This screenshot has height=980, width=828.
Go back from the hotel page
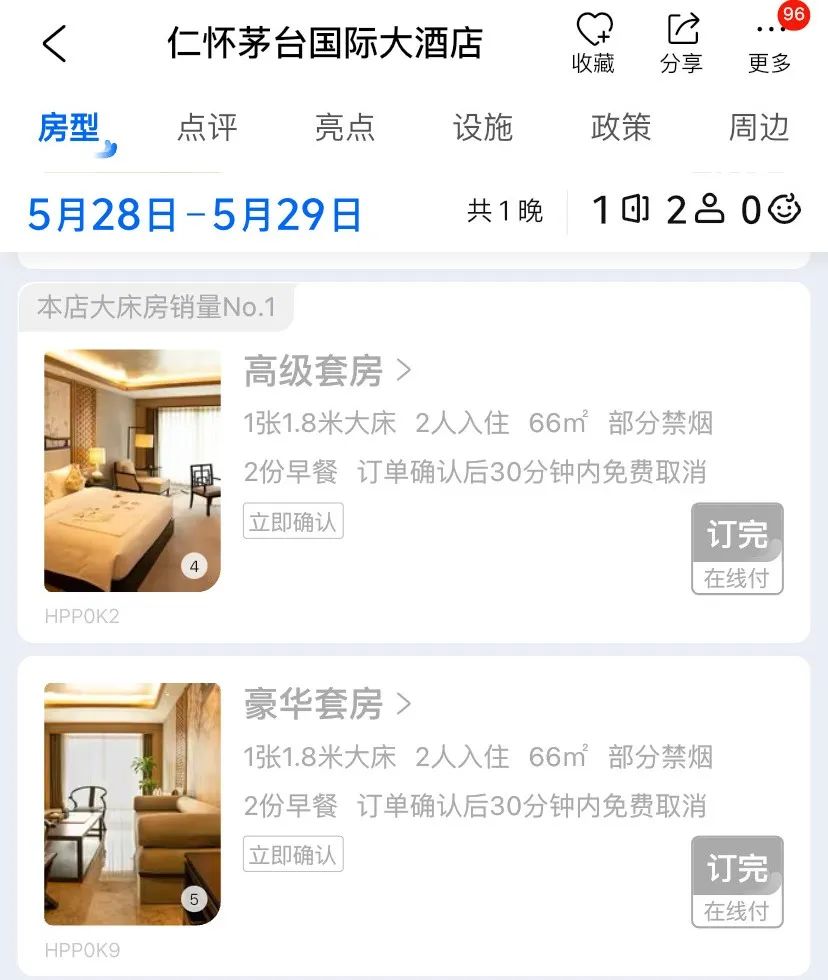coord(54,44)
